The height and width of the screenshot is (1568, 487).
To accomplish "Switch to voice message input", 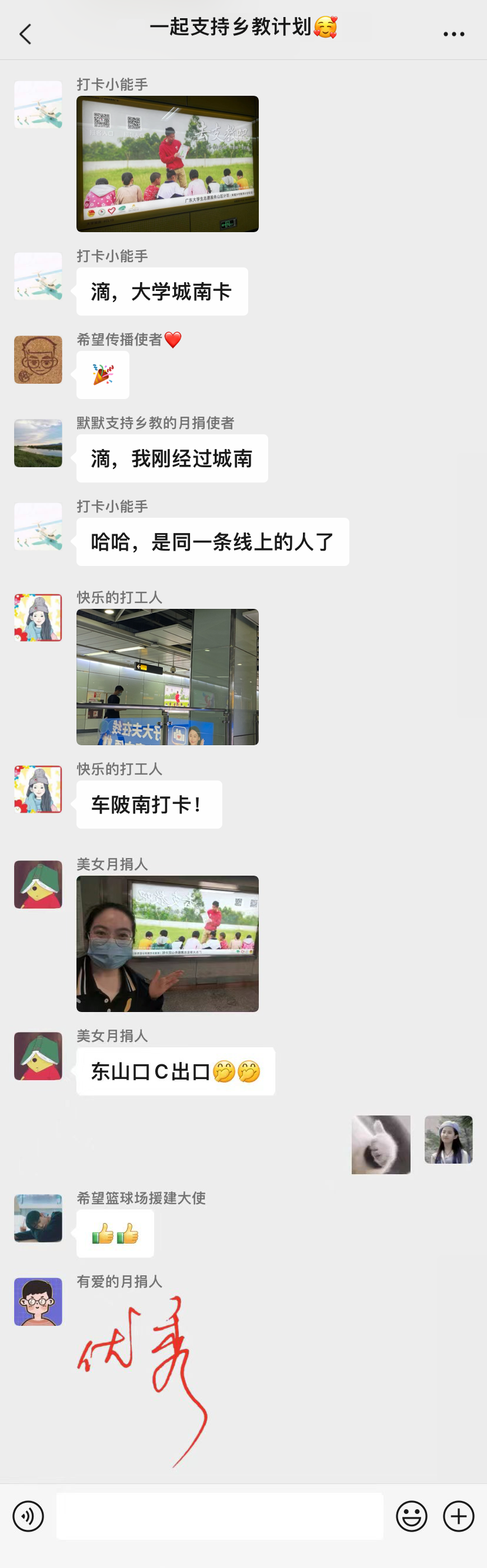I will tap(28, 1516).
